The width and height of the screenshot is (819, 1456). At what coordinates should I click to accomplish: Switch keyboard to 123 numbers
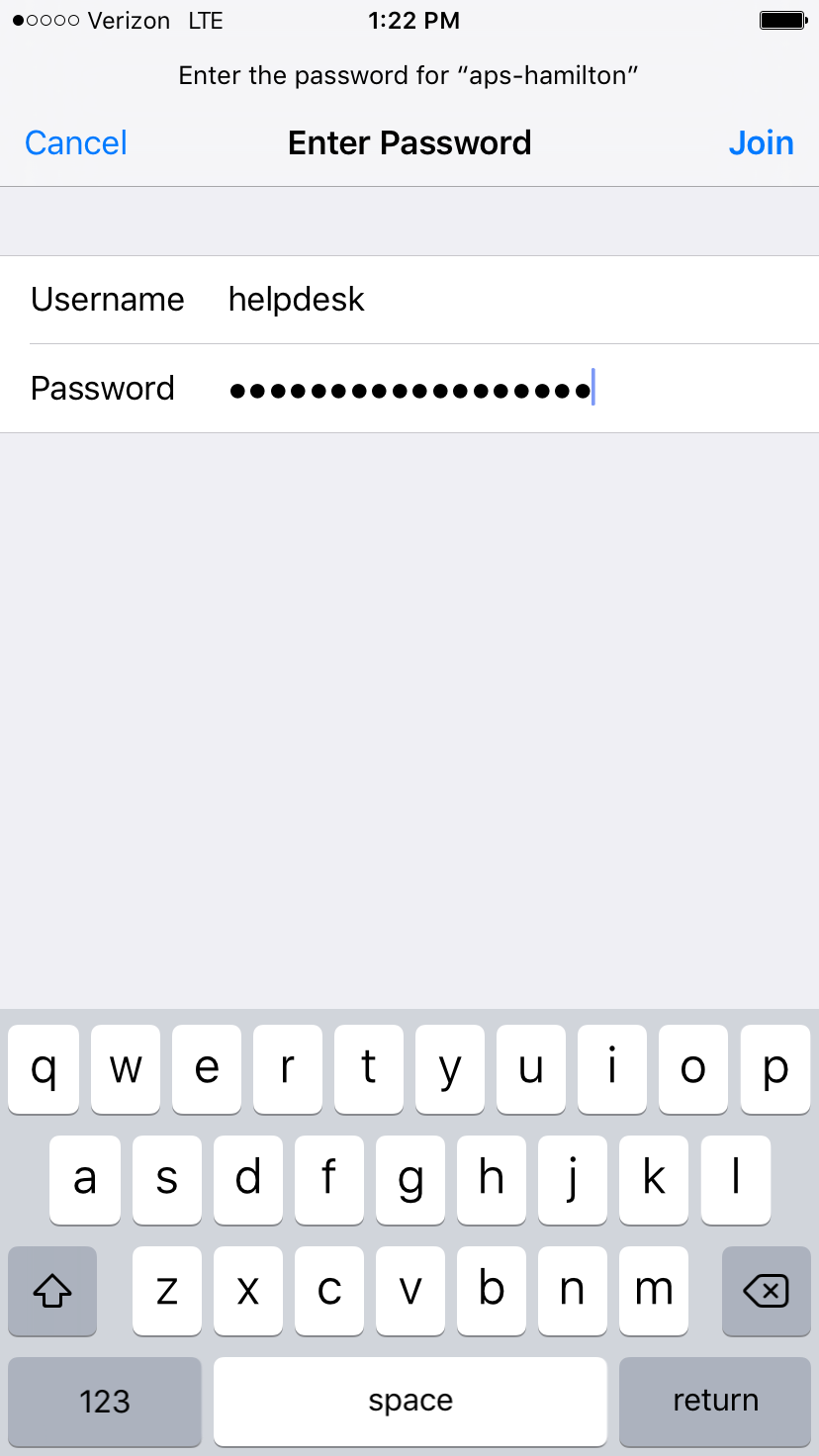105,1401
